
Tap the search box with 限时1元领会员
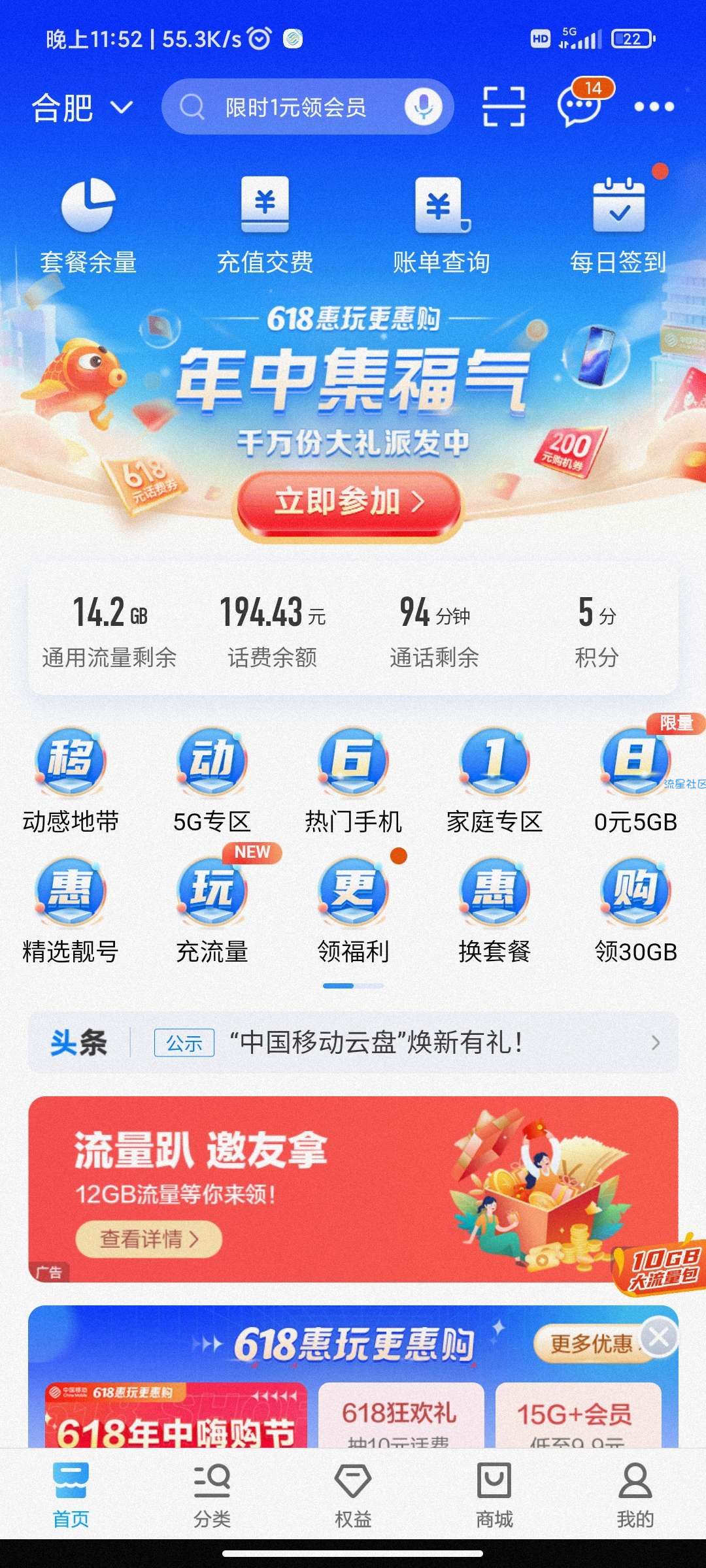294,107
